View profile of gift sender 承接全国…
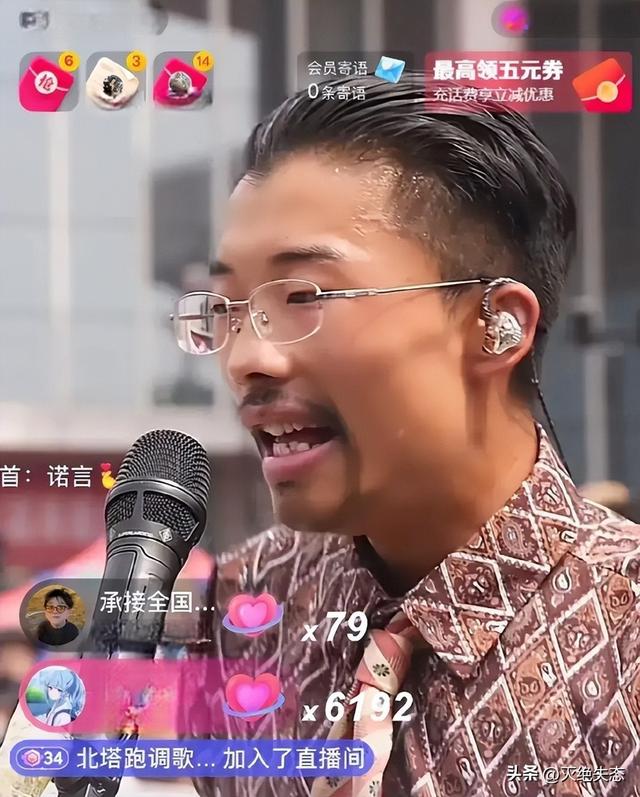The width and height of the screenshot is (640, 797). click(55, 615)
